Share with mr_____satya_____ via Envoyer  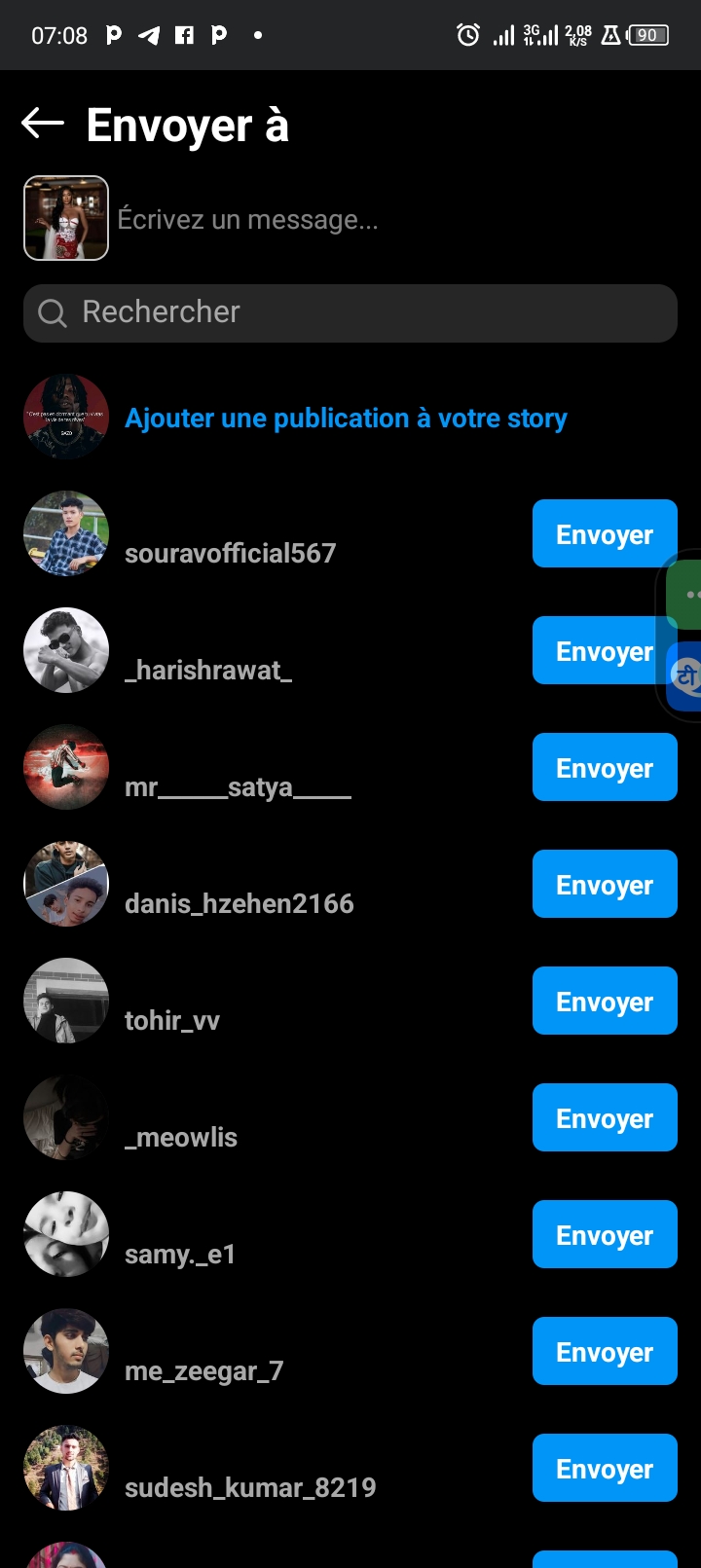click(605, 767)
